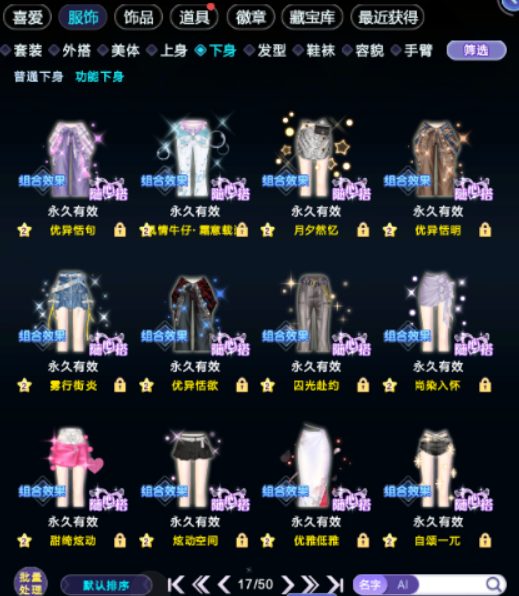Switch to the 喜爱 tab

tap(27, 17)
